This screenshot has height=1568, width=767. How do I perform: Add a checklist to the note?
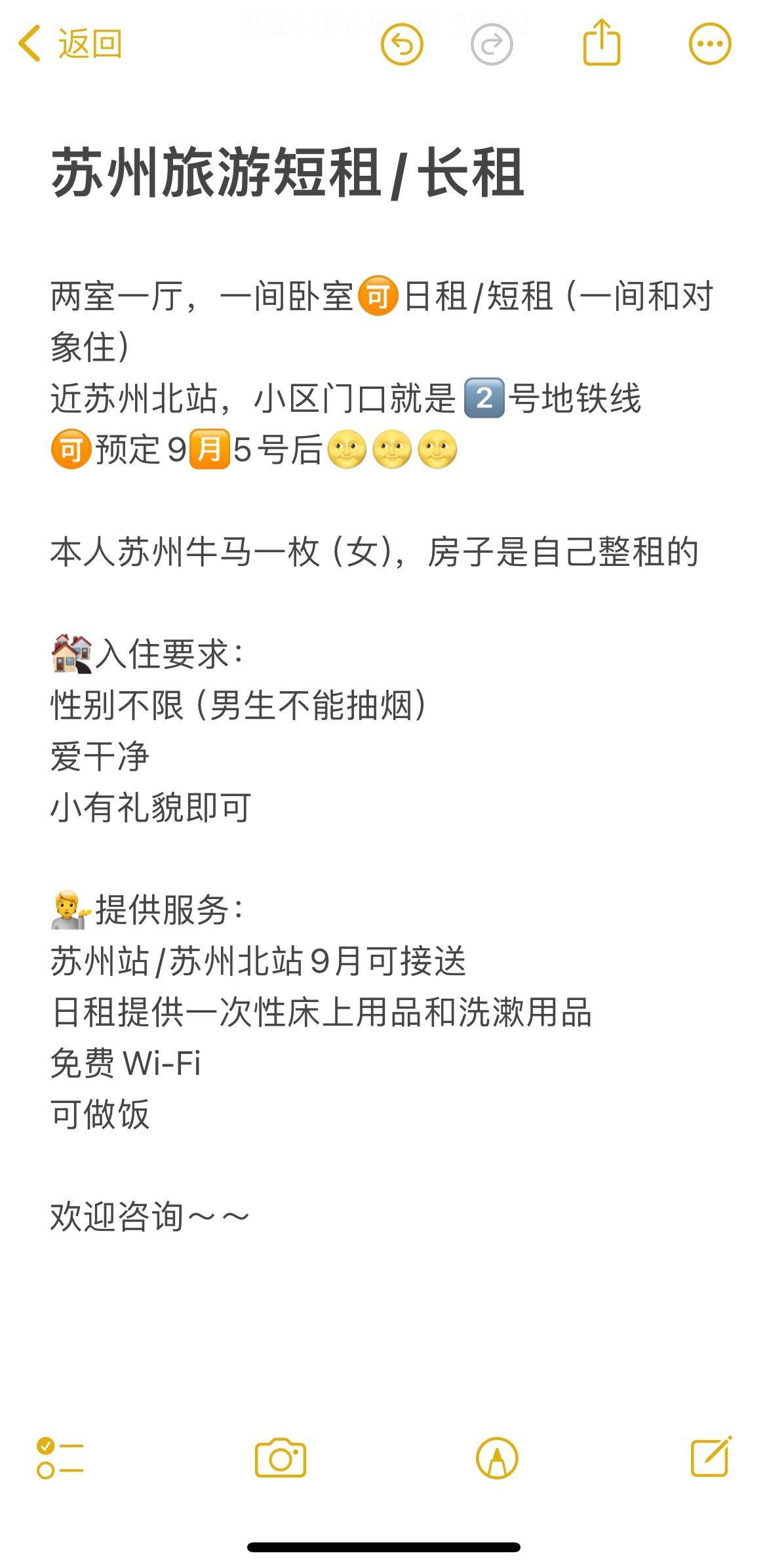tap(60, 1458)
